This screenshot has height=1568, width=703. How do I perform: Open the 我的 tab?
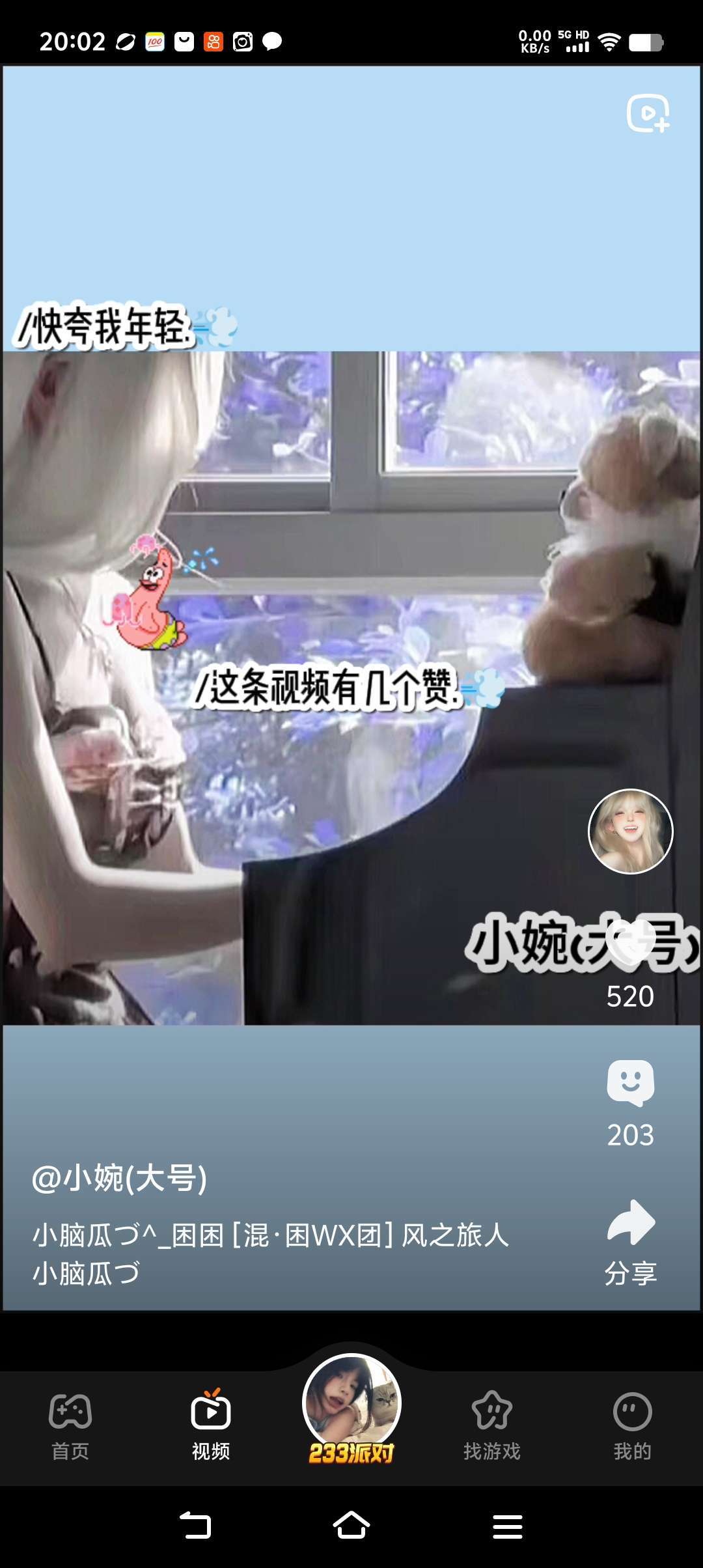pos(633,1426)
